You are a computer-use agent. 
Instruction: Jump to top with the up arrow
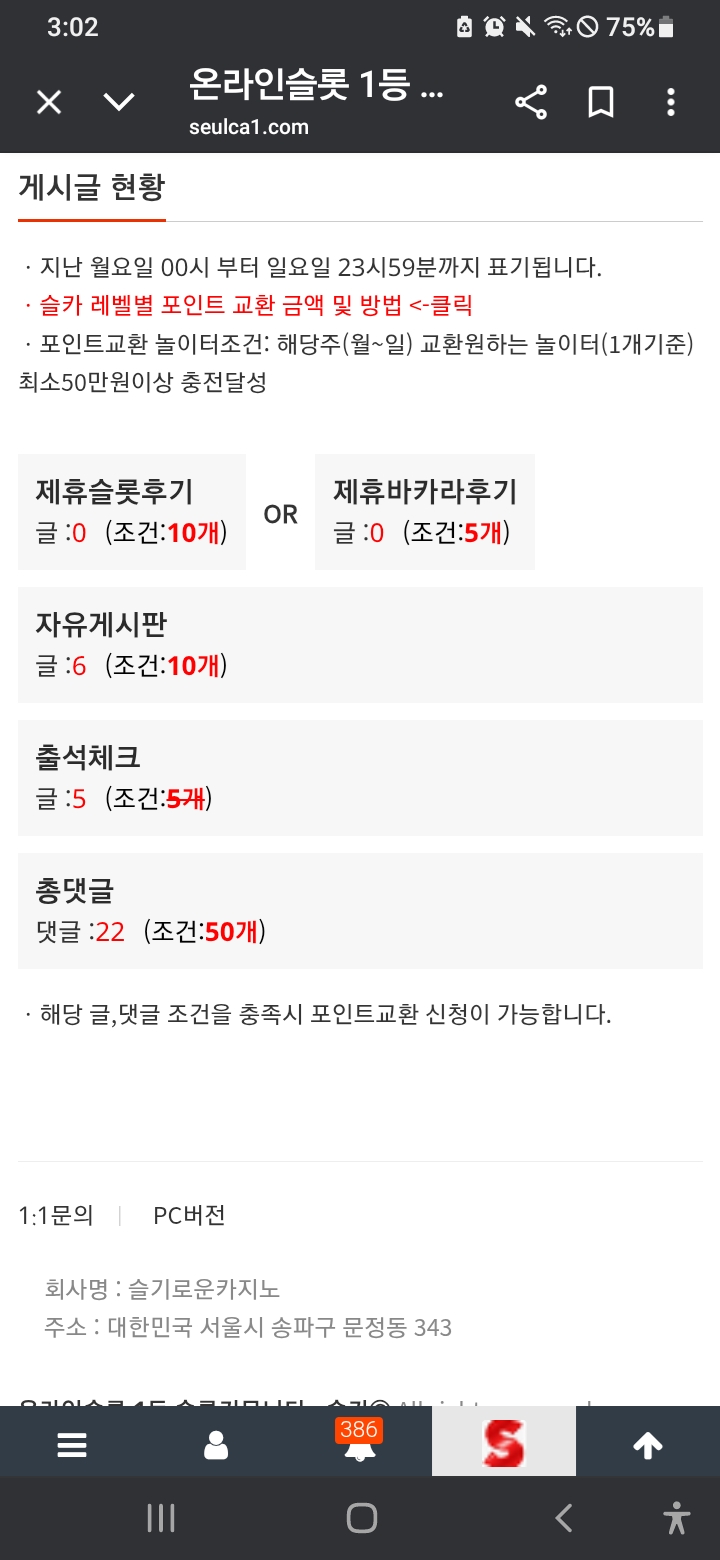(x=648, y=1445)
